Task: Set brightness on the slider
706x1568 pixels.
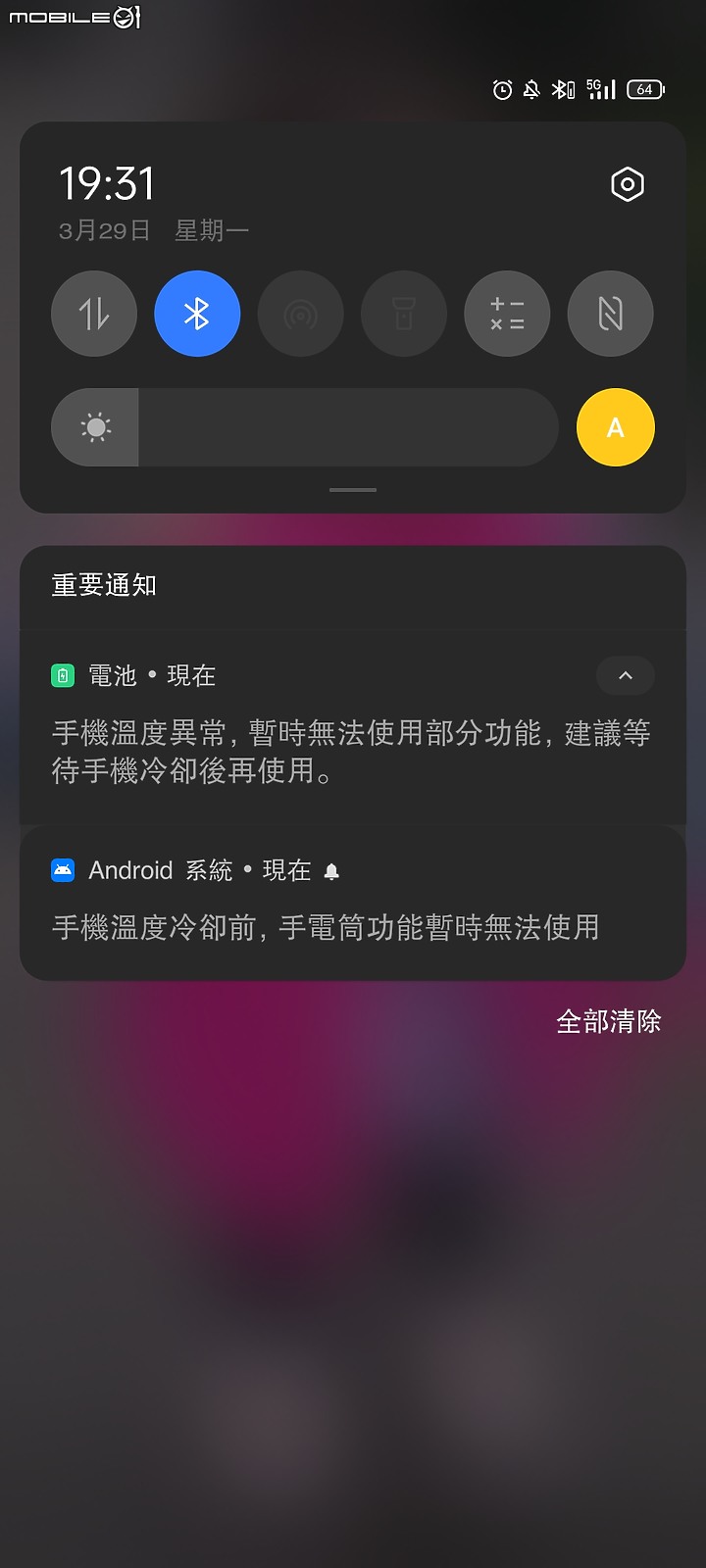Action: click(304, 427)
